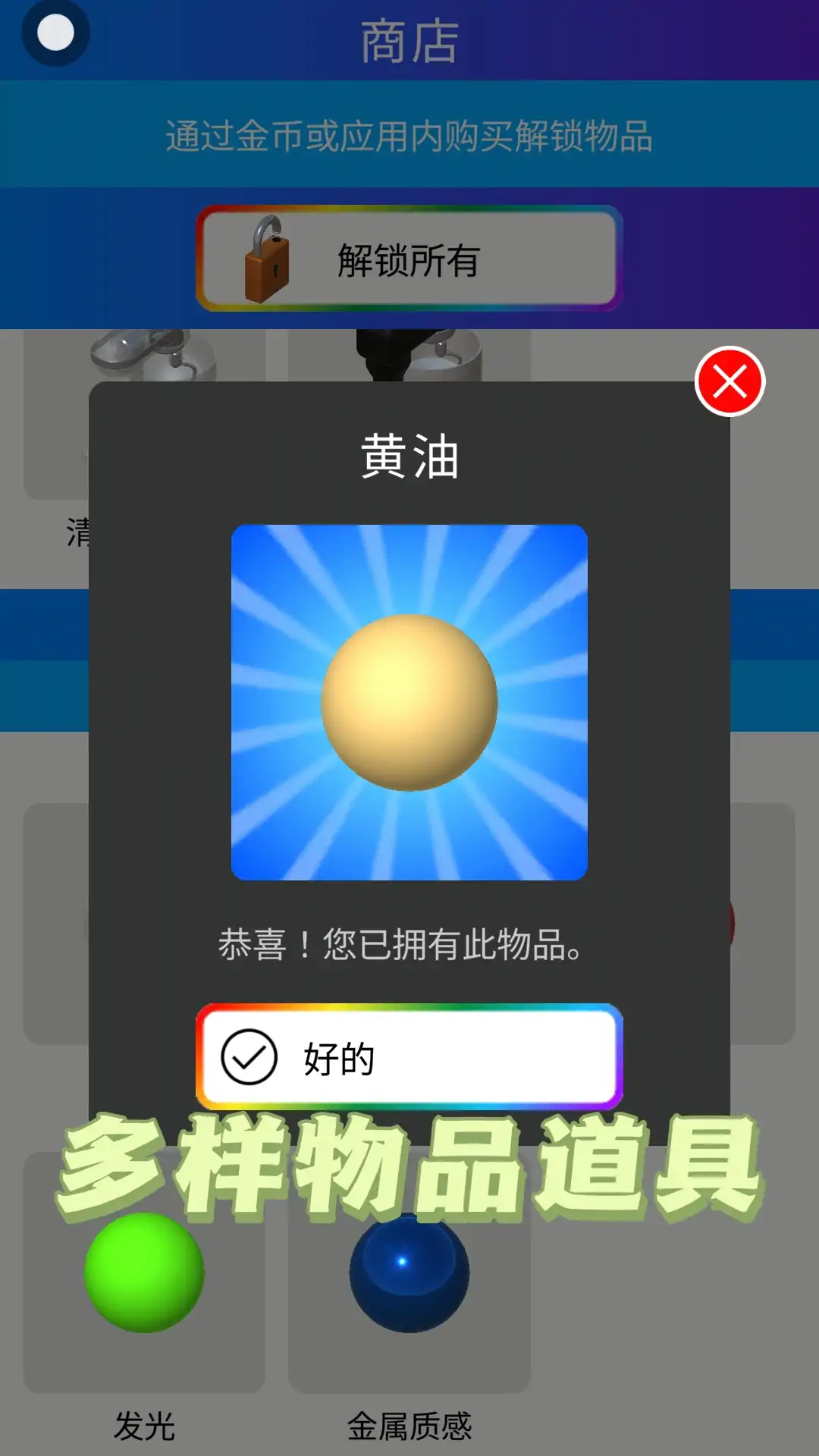Tap the 解锁所有 unlock all button

409,259
